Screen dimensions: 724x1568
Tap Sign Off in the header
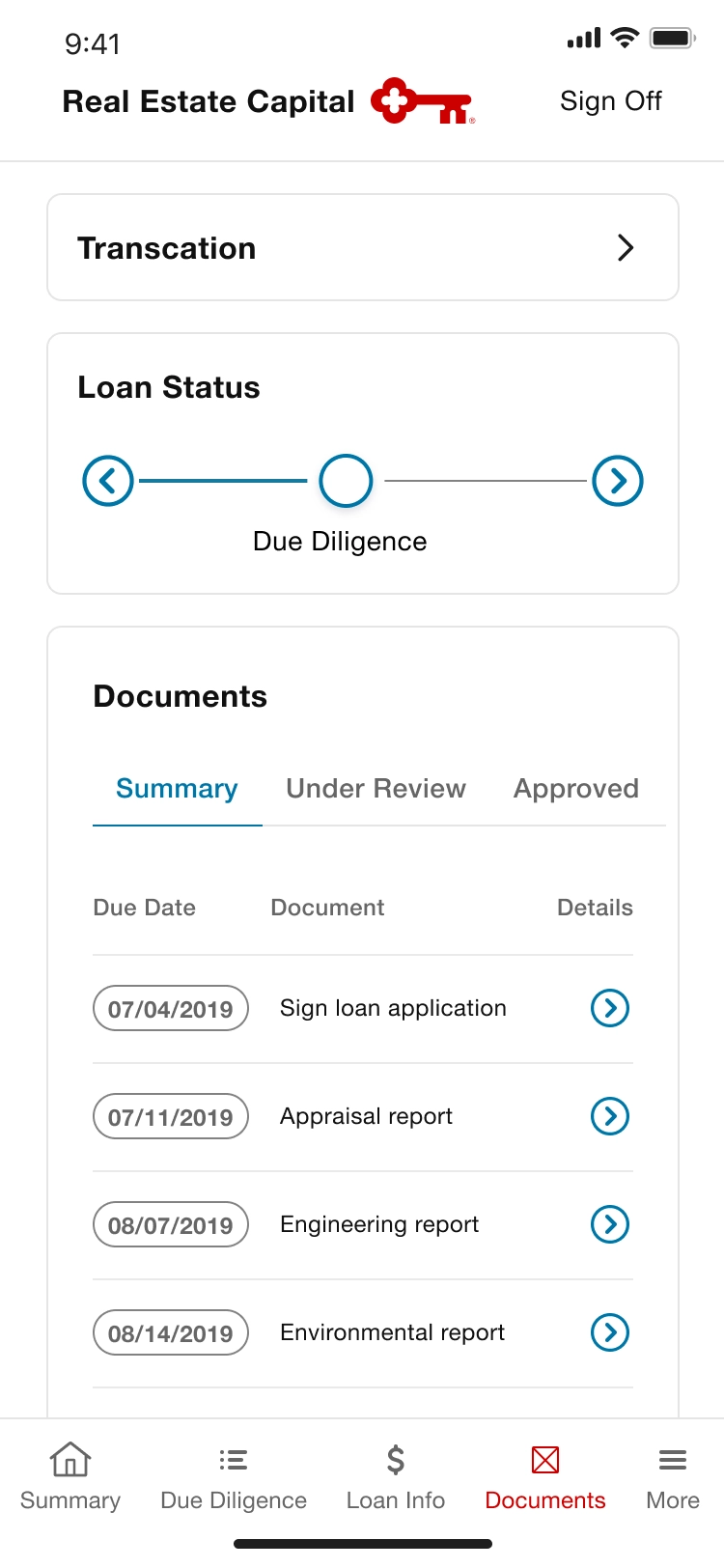pyautogui.click(x=611, y=101)
